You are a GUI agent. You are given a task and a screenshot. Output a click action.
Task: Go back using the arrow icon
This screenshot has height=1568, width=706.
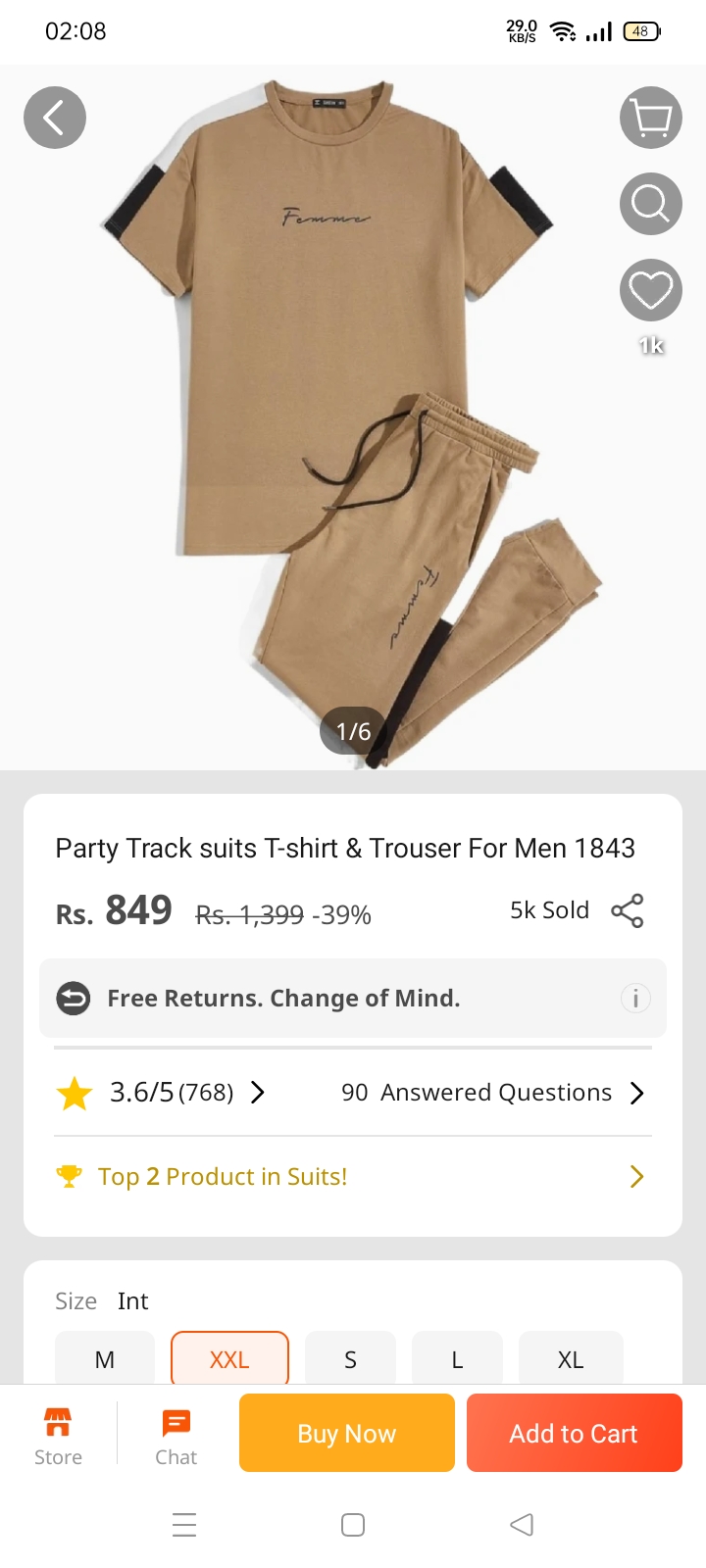point(55,118)
